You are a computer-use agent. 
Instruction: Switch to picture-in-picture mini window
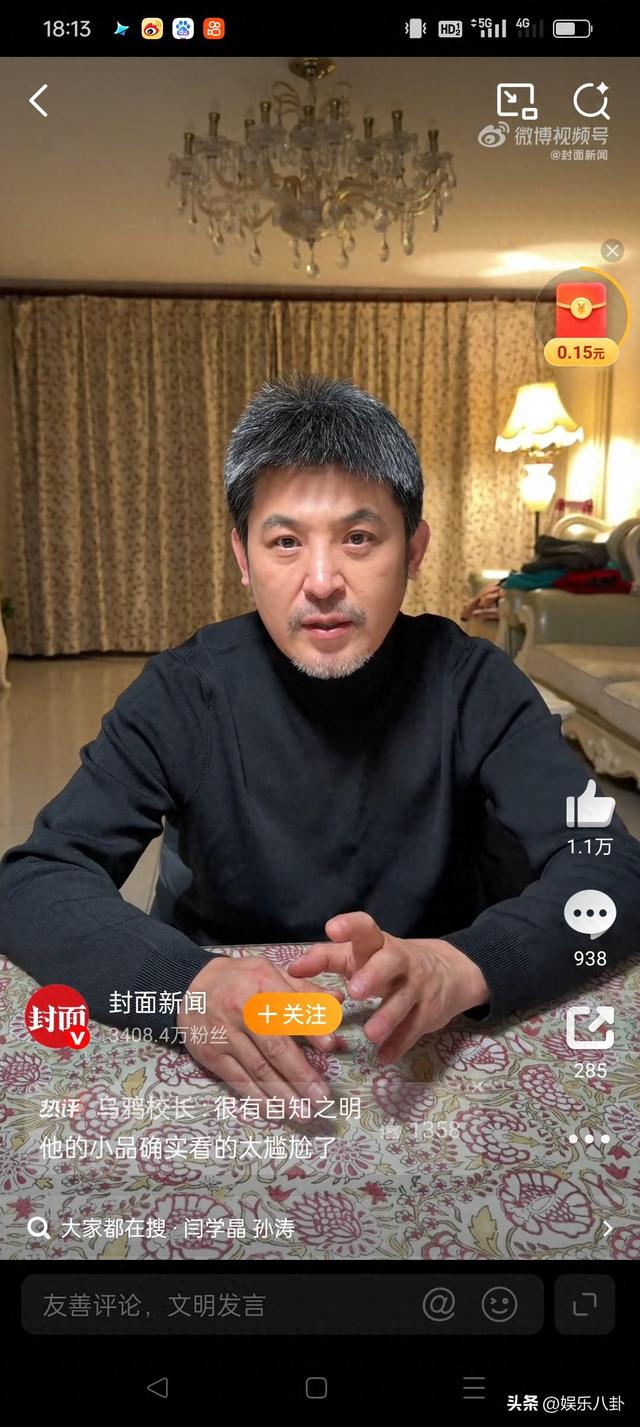pos(516,101)
